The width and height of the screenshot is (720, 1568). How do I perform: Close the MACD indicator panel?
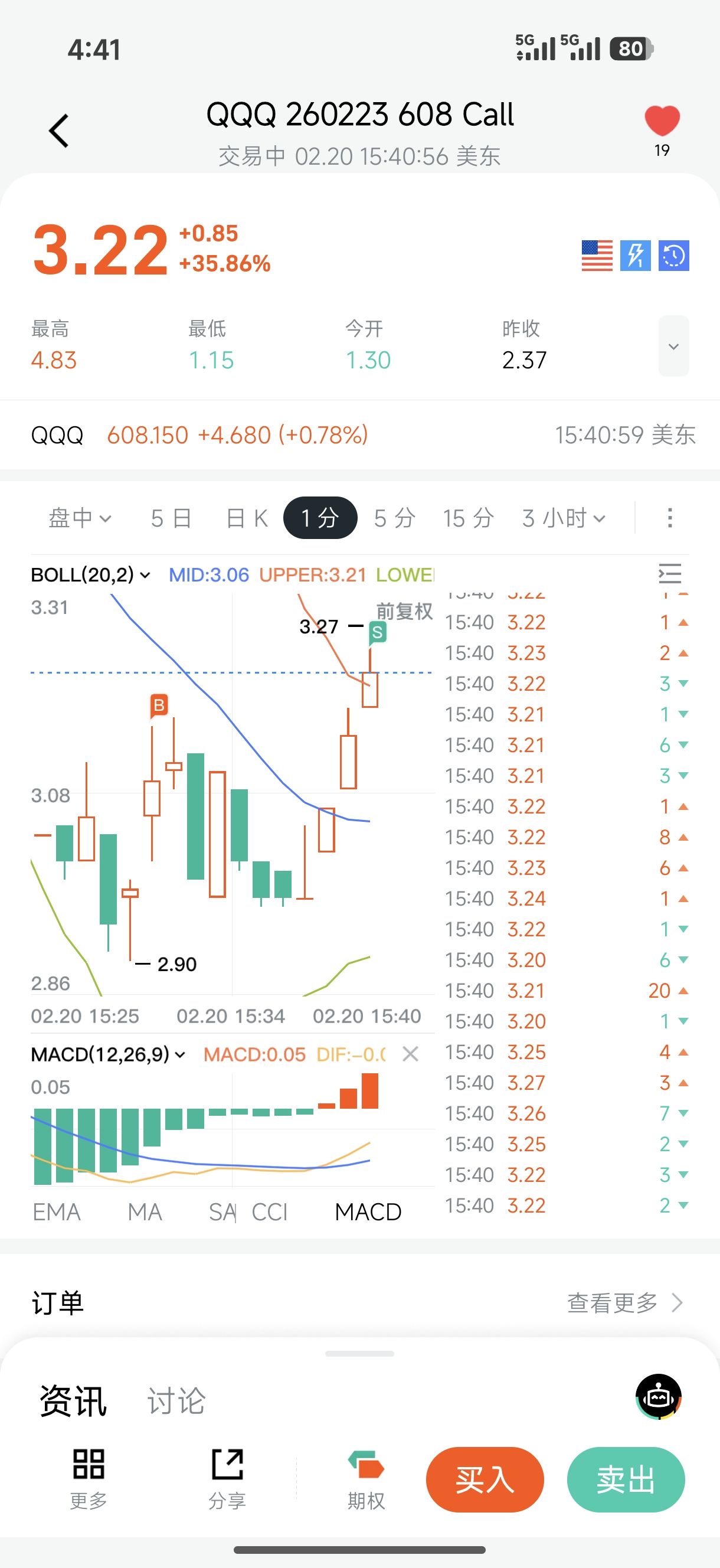411,1054
